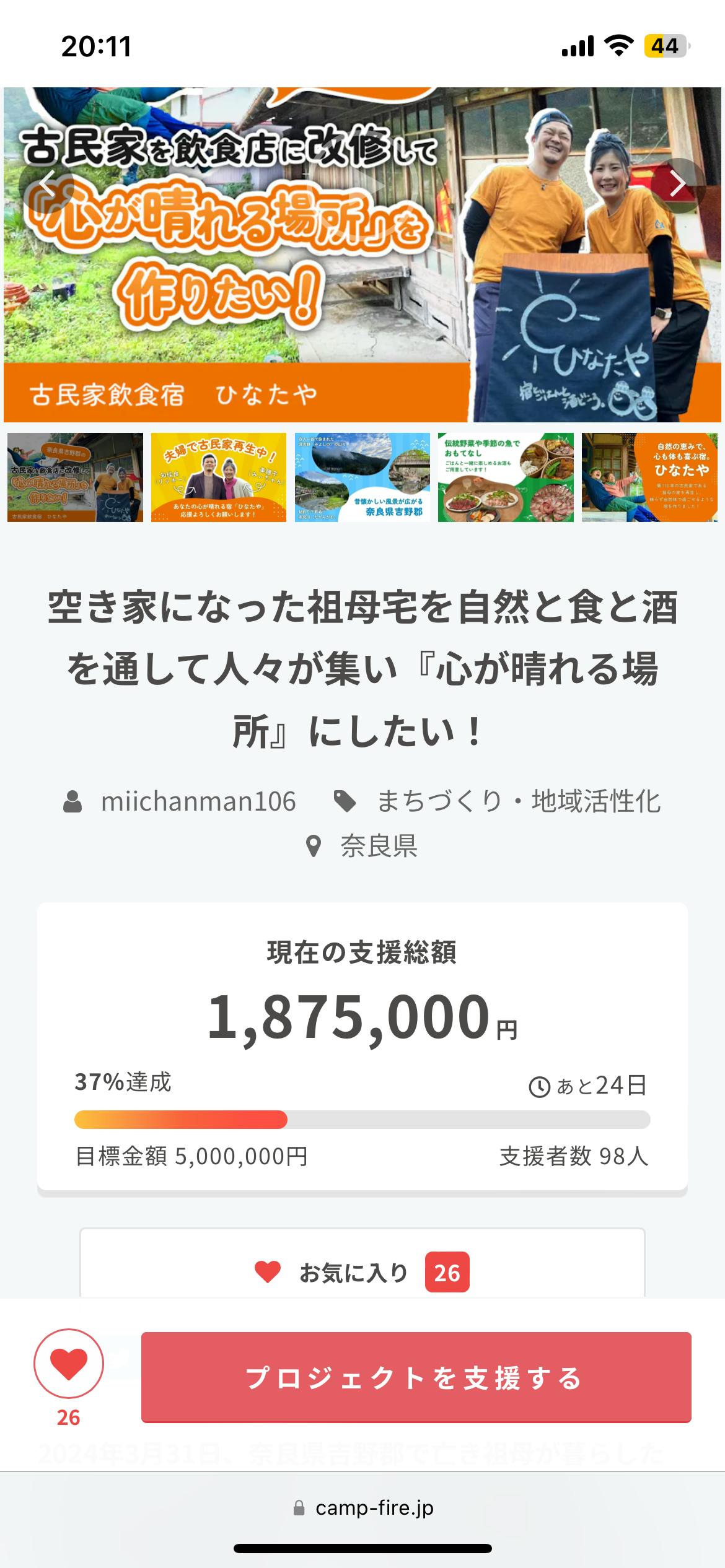Tap the round heart icon with 26
Screen dimensions: 725x1568
(x=69, y=1364)
